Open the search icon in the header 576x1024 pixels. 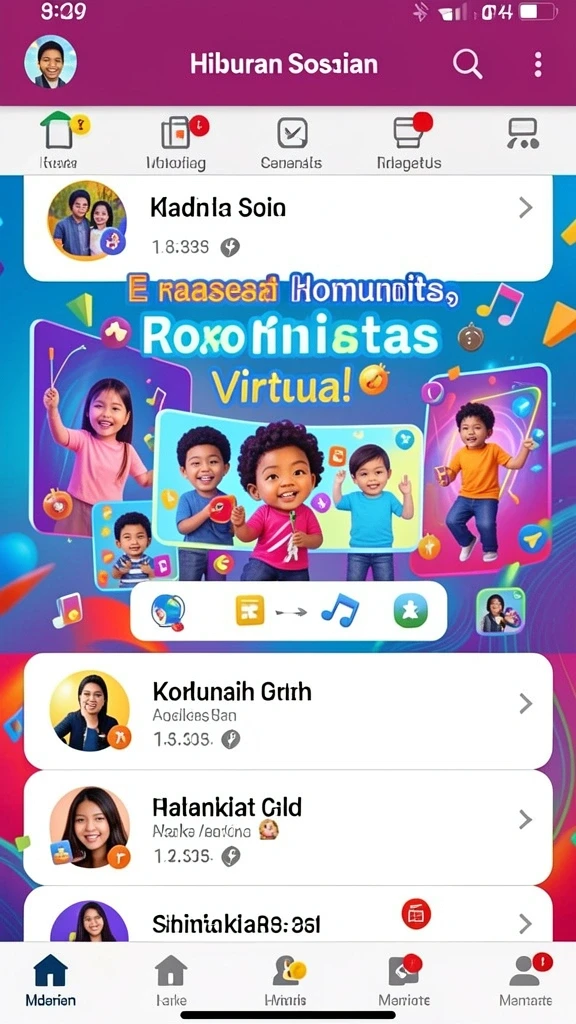tap(468, 65)
